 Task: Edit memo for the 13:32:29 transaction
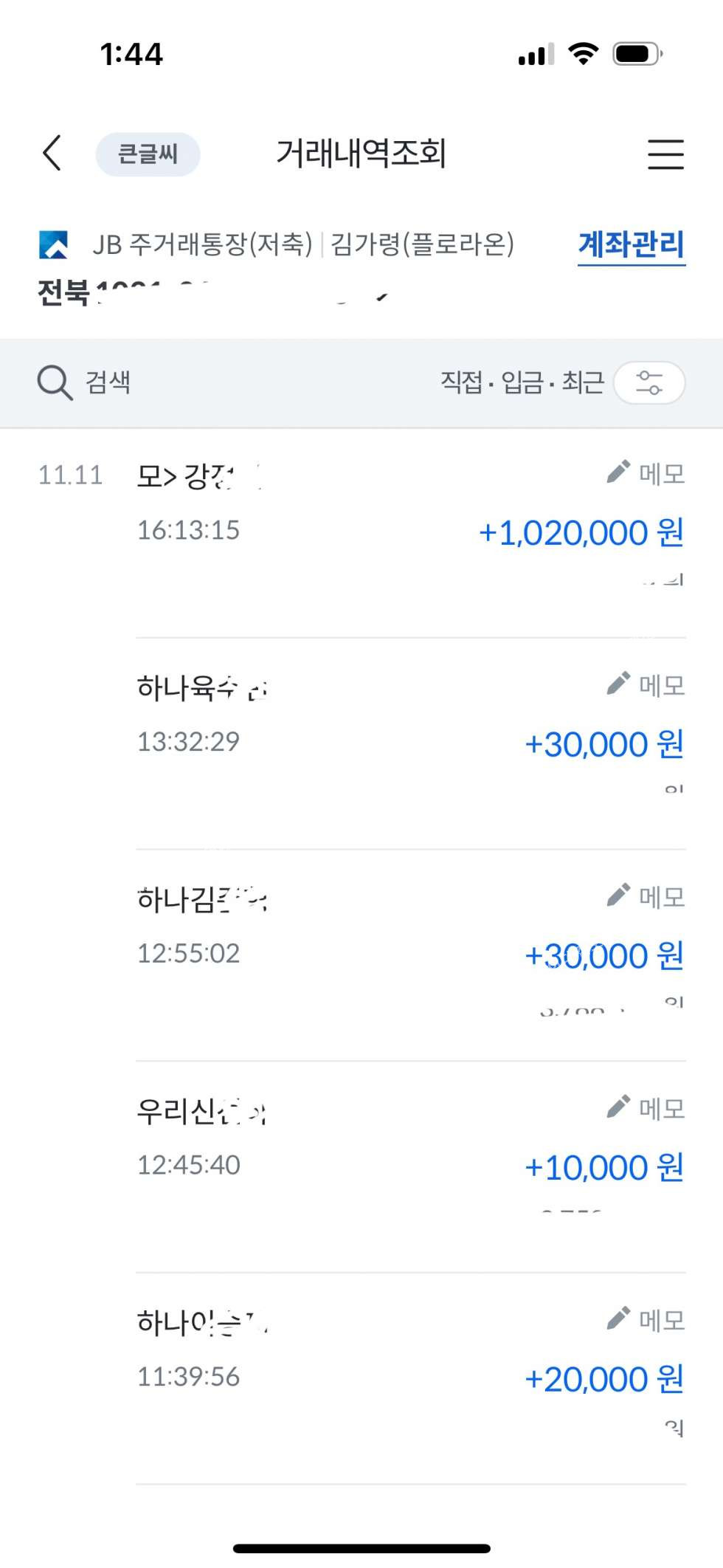tap(646, 685)
